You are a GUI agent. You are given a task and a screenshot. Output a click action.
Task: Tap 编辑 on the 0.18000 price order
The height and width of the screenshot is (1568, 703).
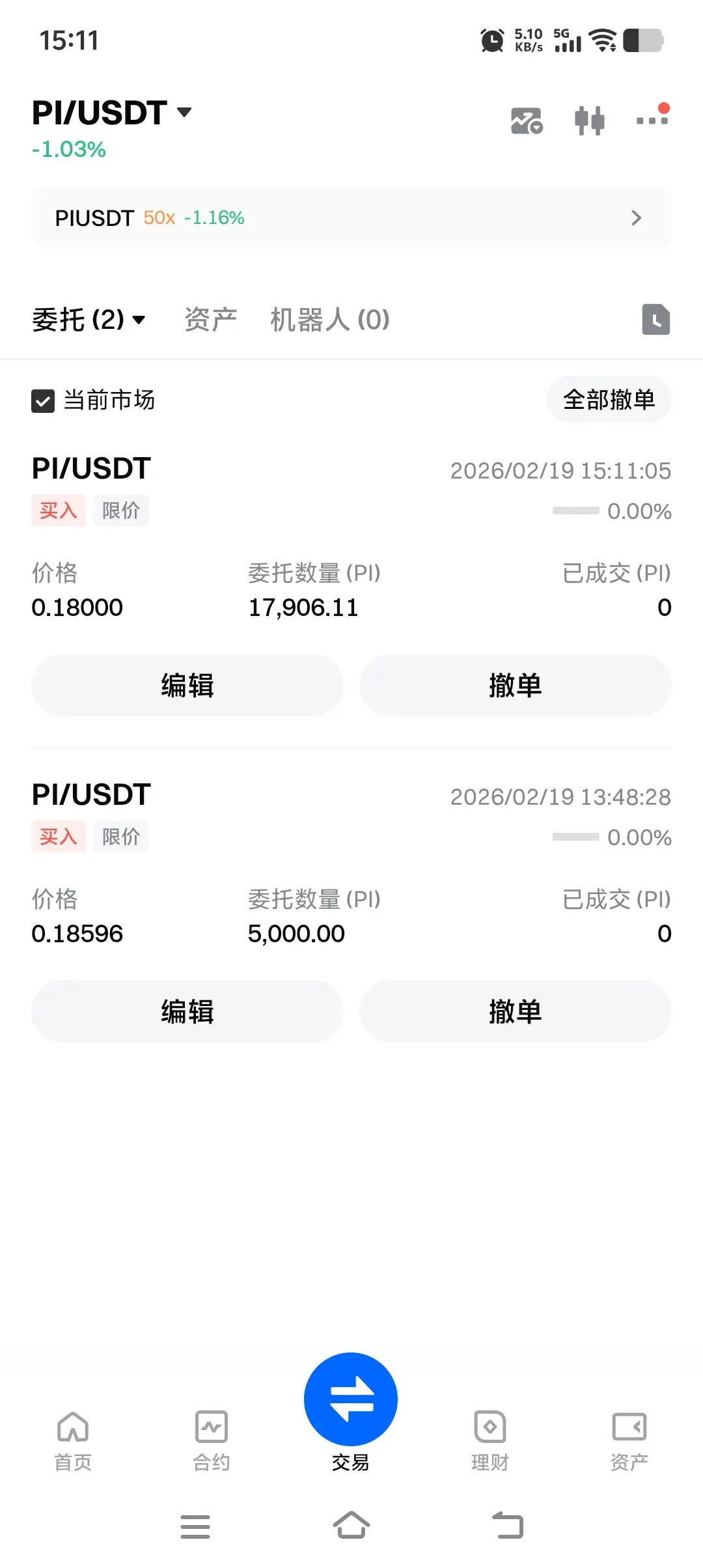187,686
